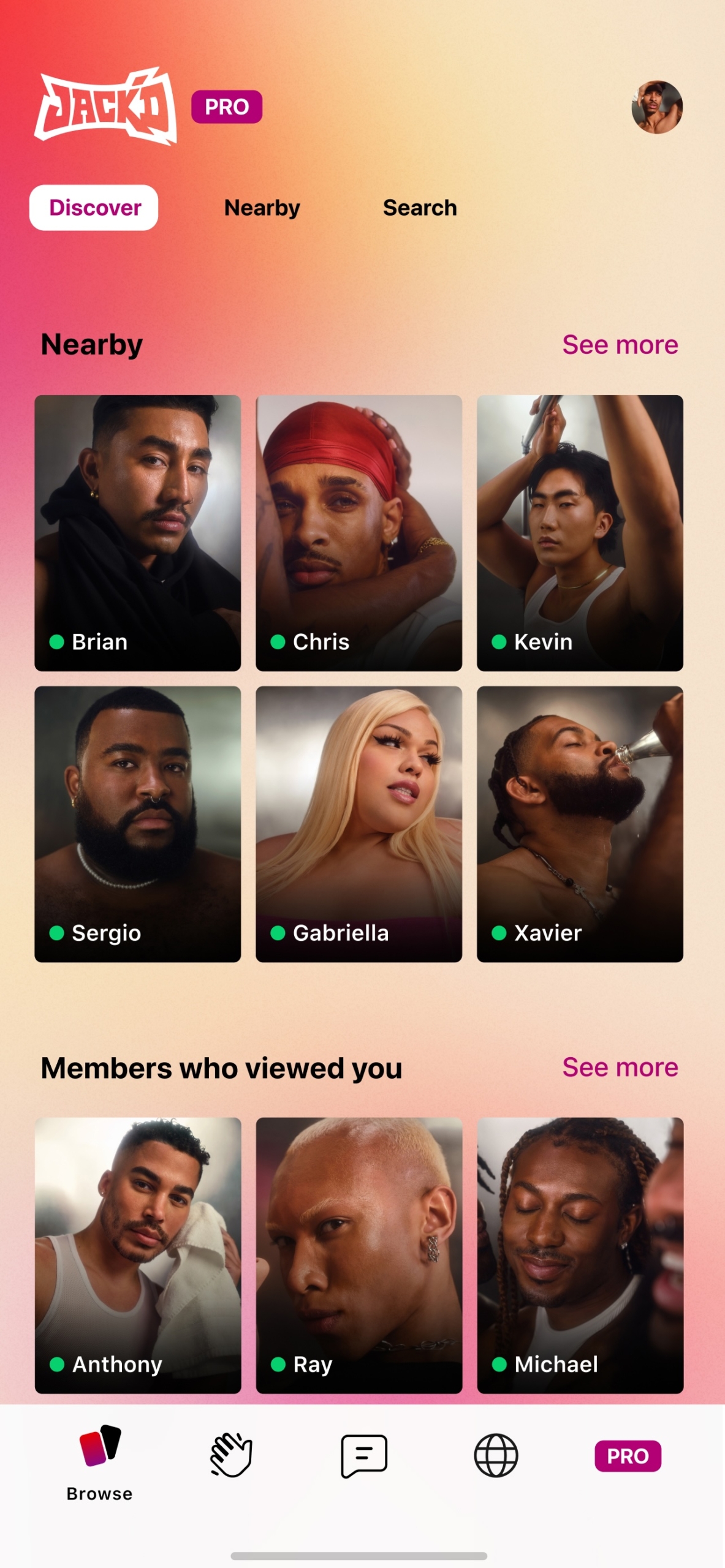Open Brian's profile card
Image resolution: width=725 pixels, height=1568 pixels.
click(137, 532)
